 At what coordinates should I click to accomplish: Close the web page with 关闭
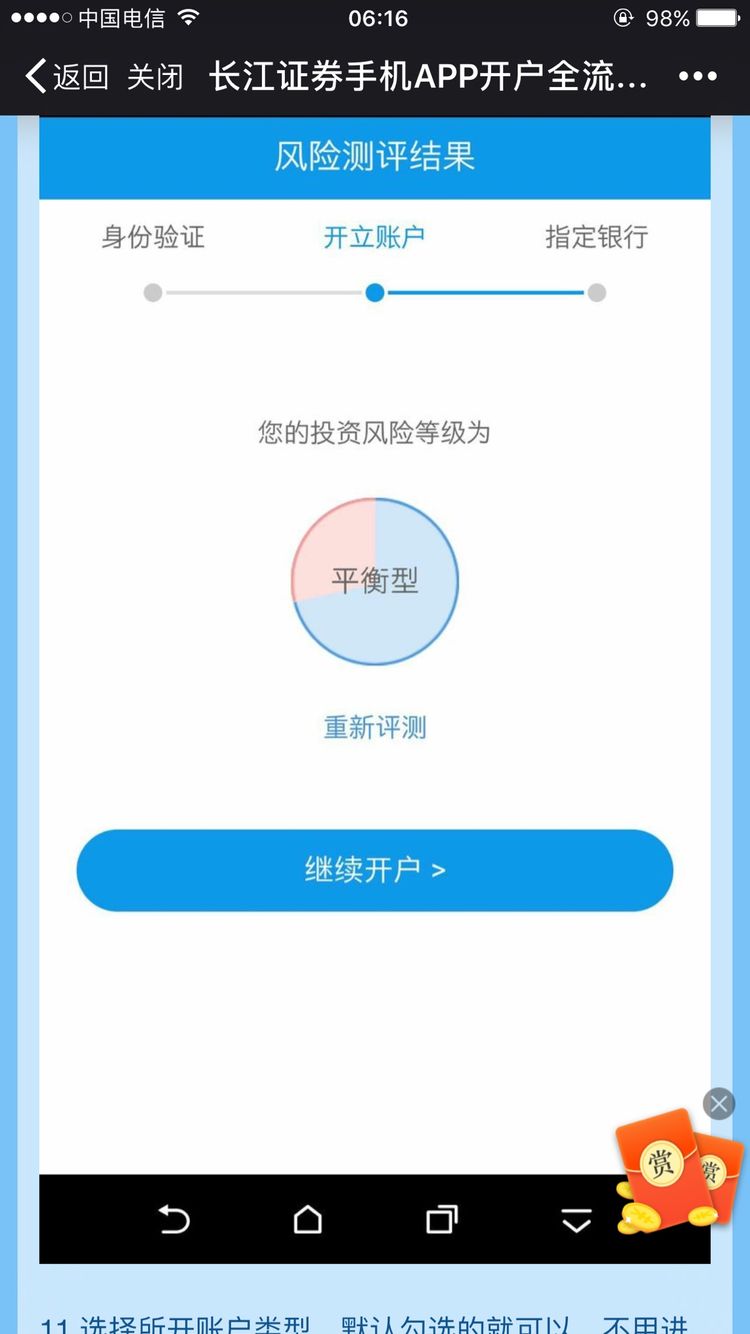pyautogui.click(x=155, y=77)
